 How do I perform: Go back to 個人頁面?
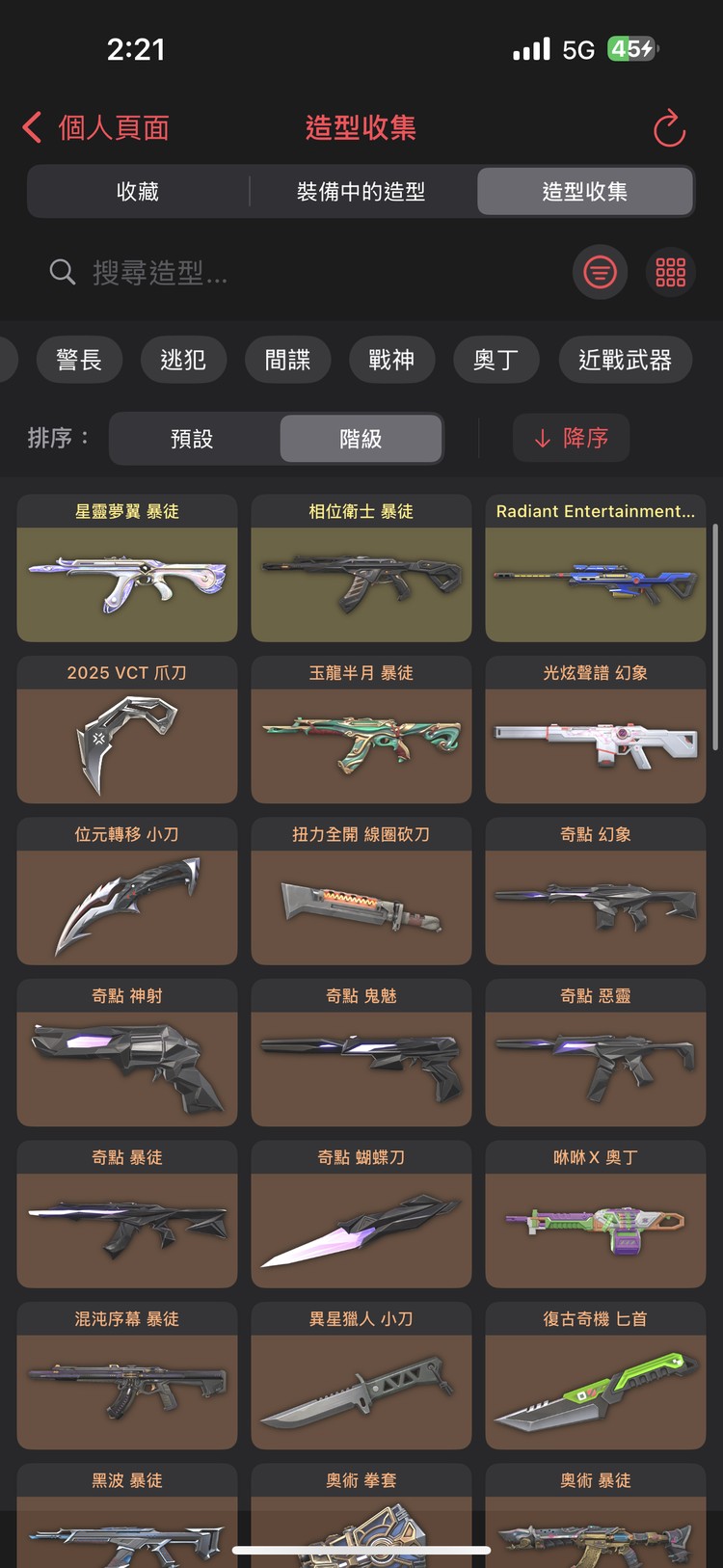96,127
